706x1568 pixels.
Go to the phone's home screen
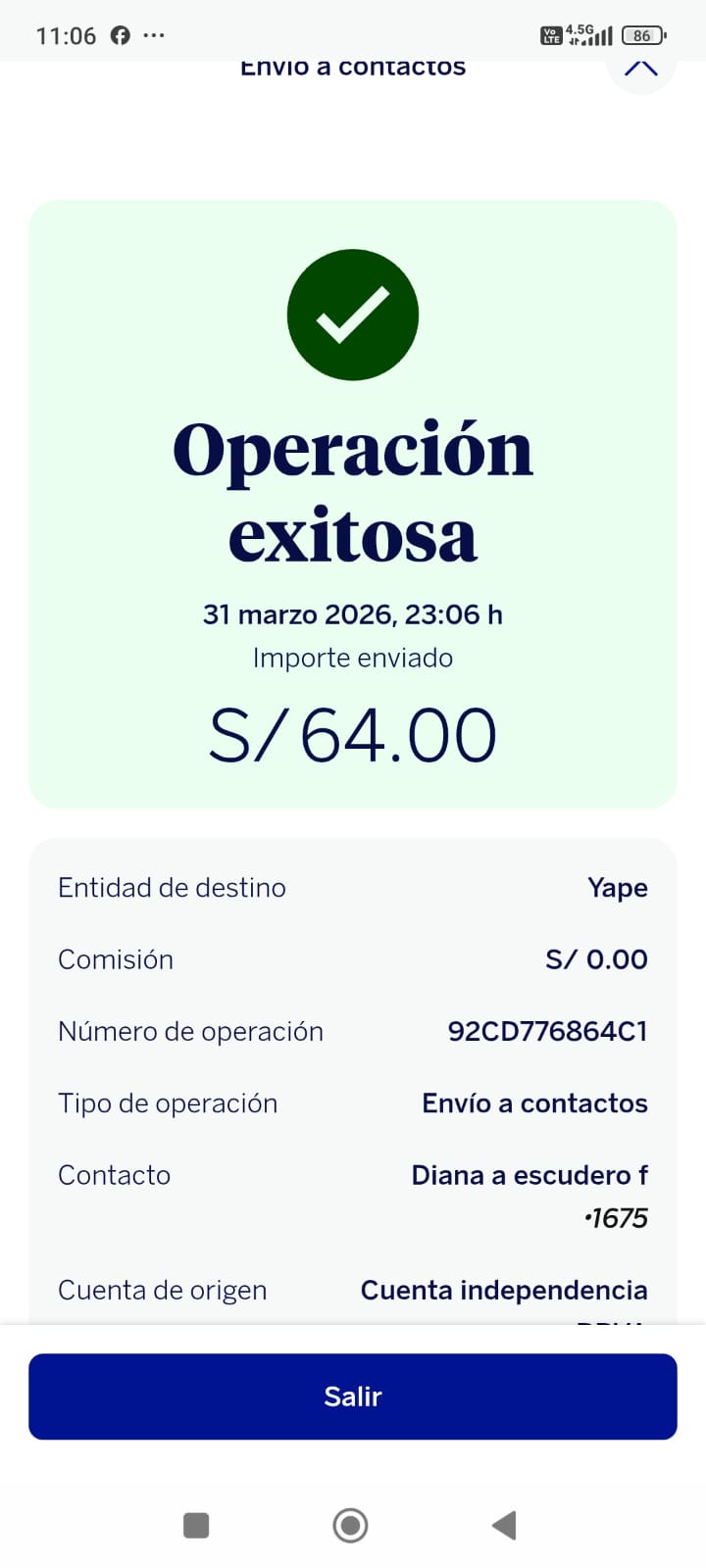coord(350,1525)
